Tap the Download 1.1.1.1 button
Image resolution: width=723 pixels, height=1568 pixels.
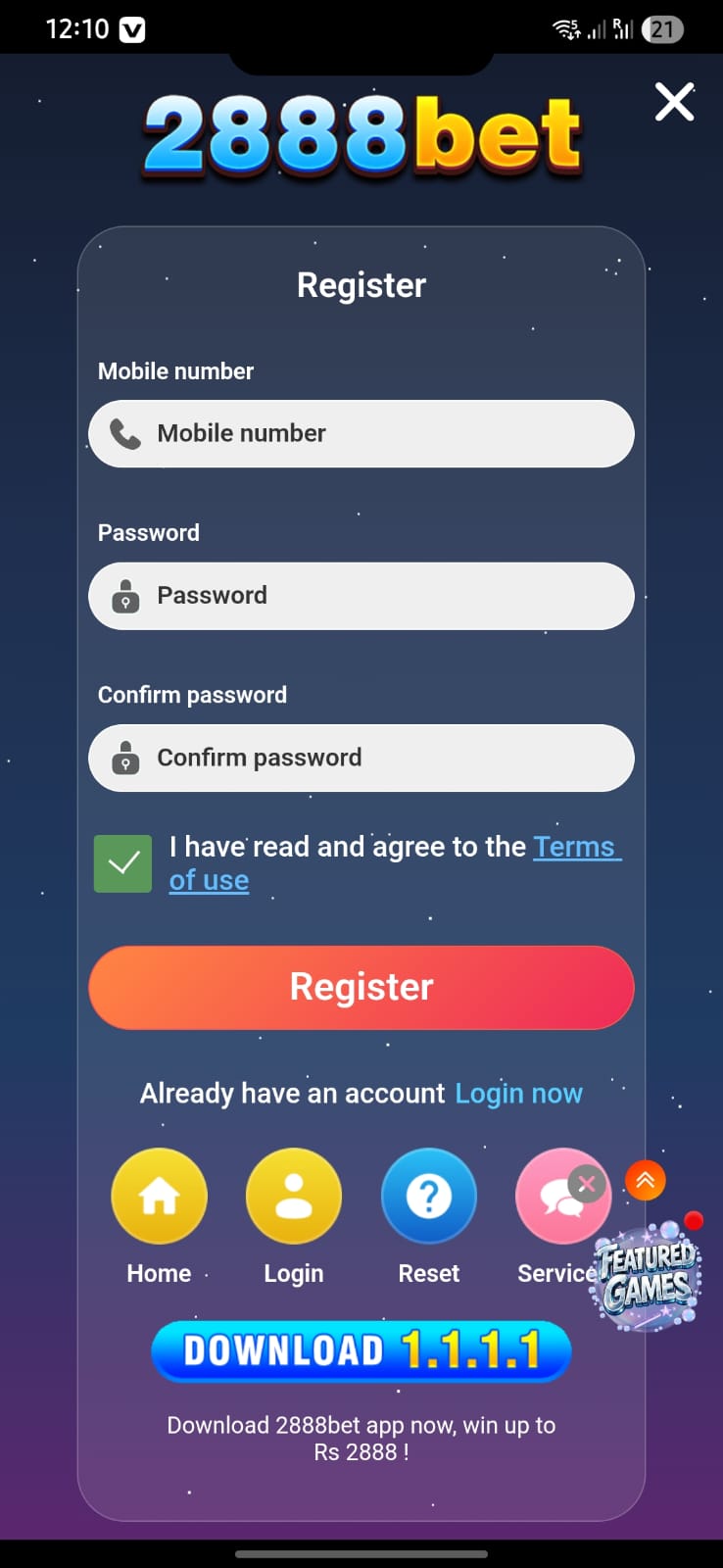coord(361,1350)
